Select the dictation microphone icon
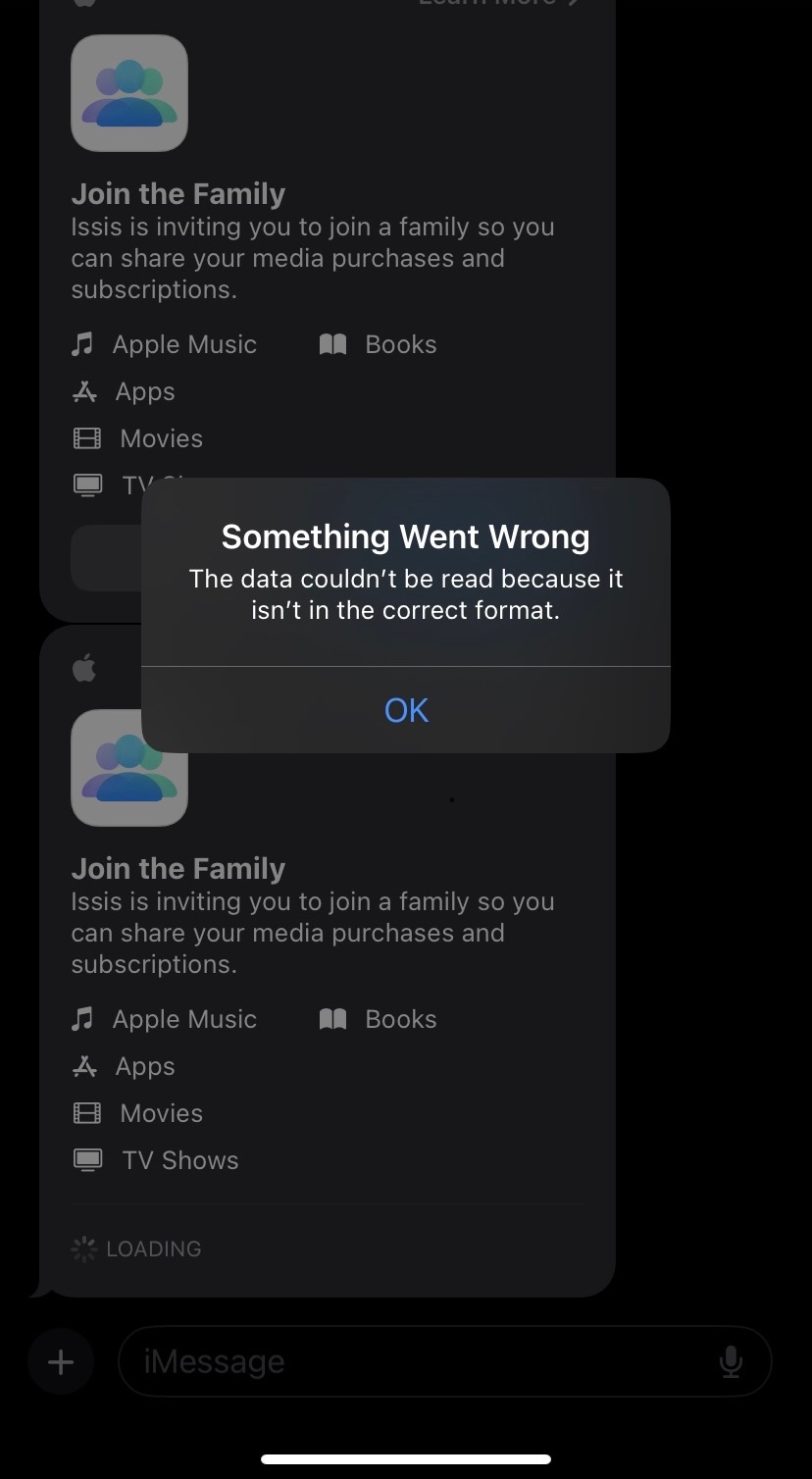812x1479 pixels. [x=731, y=1361]
